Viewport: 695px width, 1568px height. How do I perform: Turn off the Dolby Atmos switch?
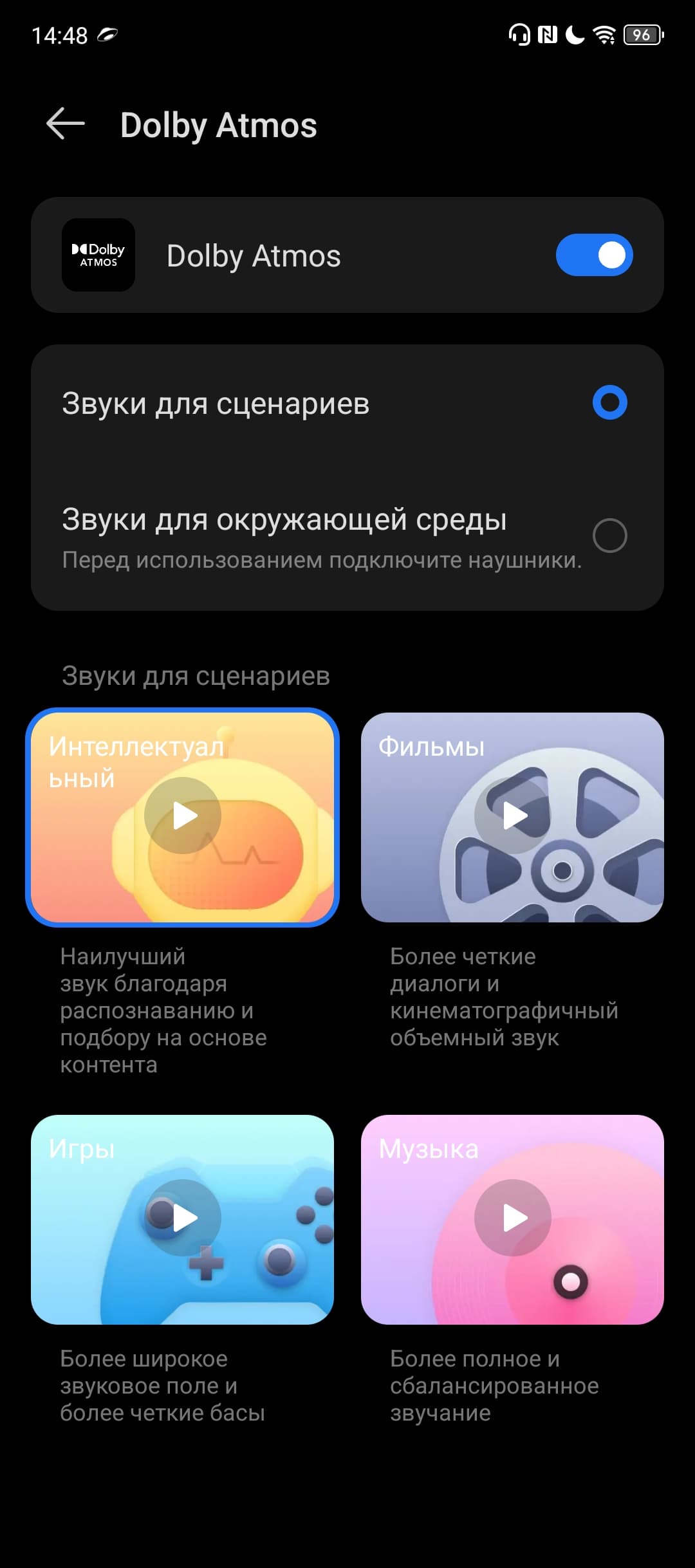pos(594,255)
